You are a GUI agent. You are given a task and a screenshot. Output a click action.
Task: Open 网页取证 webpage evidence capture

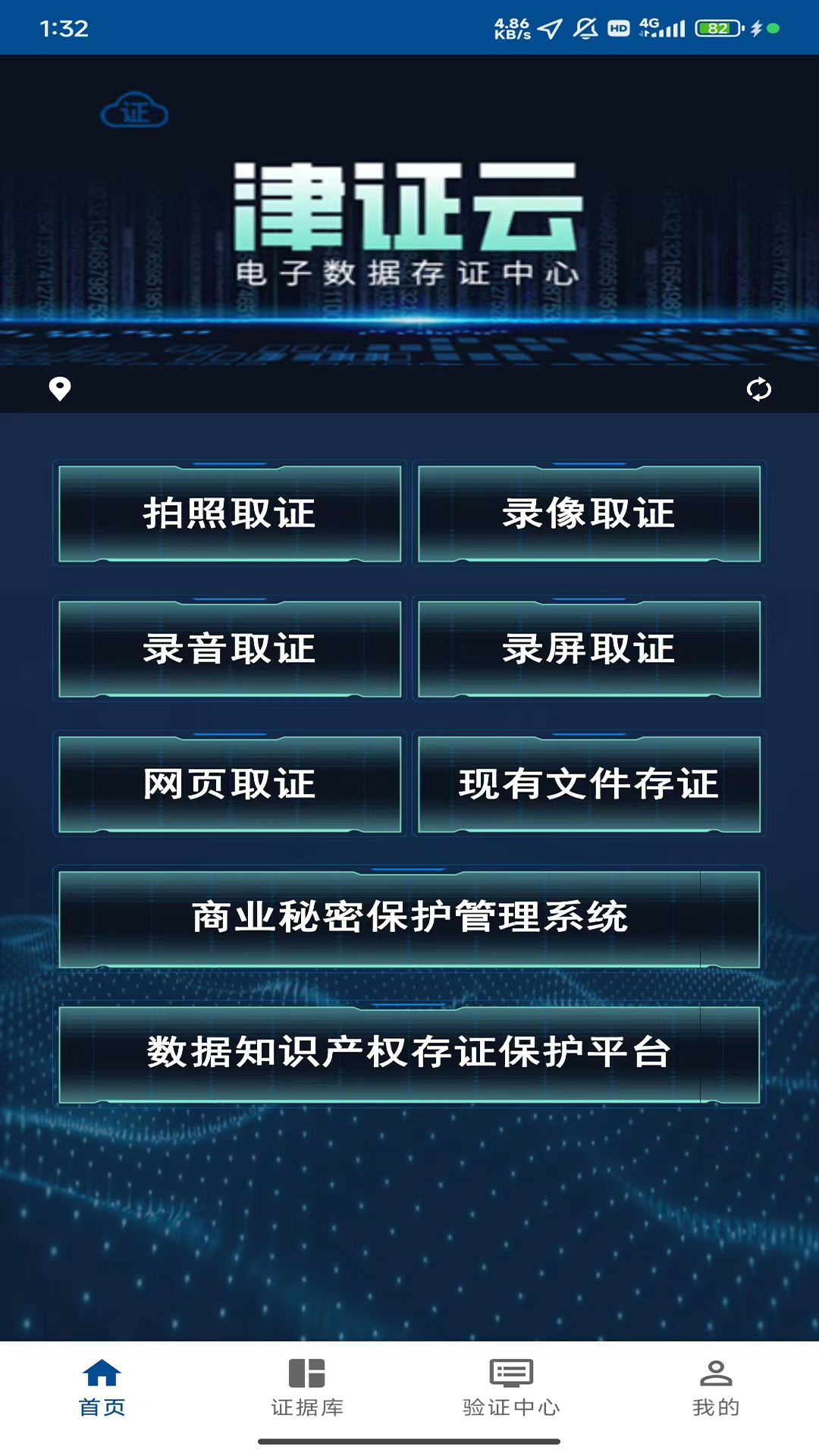pos(227,784)
